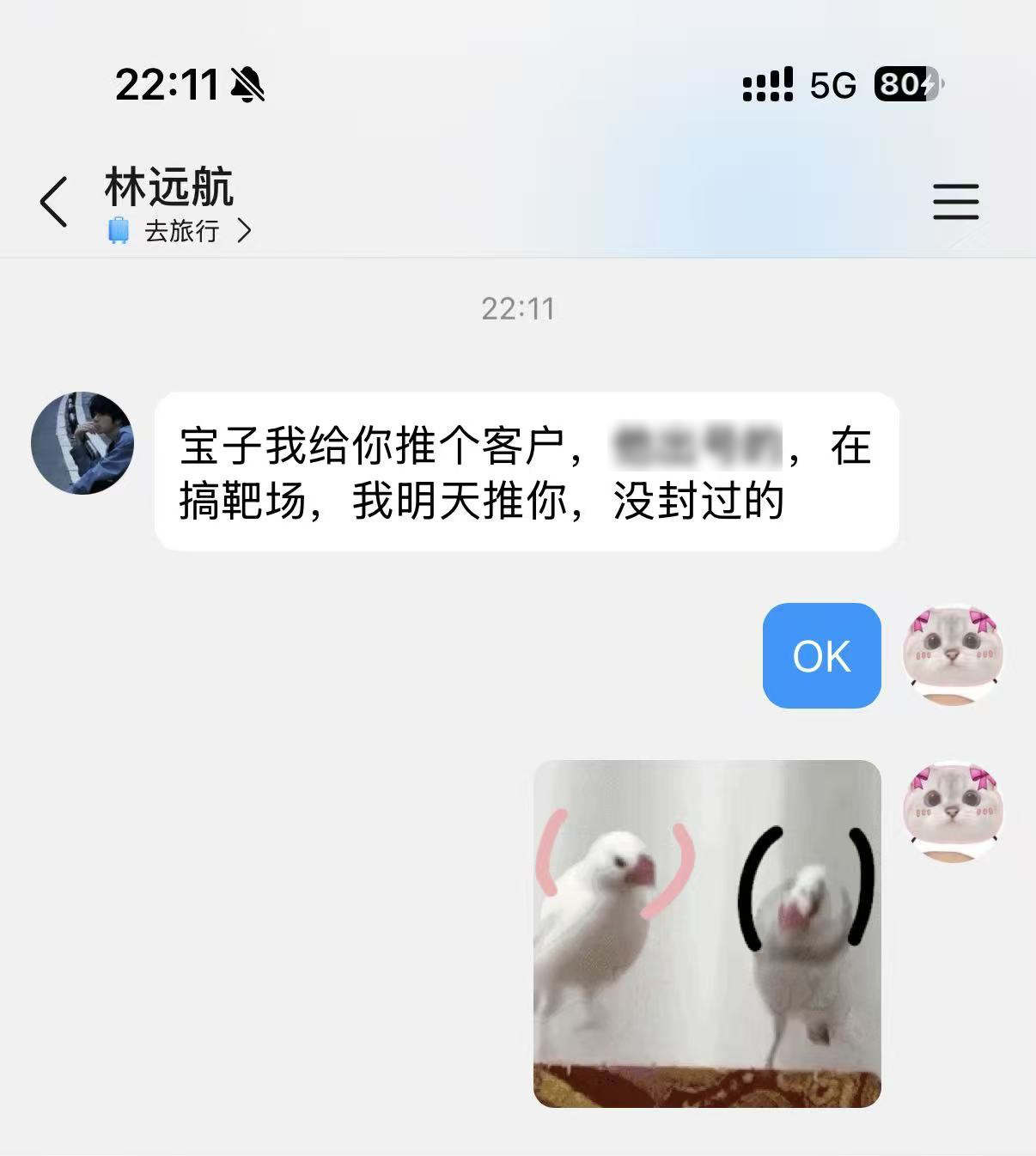The image size is (1036, 1156).
Task: Open the bird sticker image
Action: pyautogui.click(x=707, y=934)
